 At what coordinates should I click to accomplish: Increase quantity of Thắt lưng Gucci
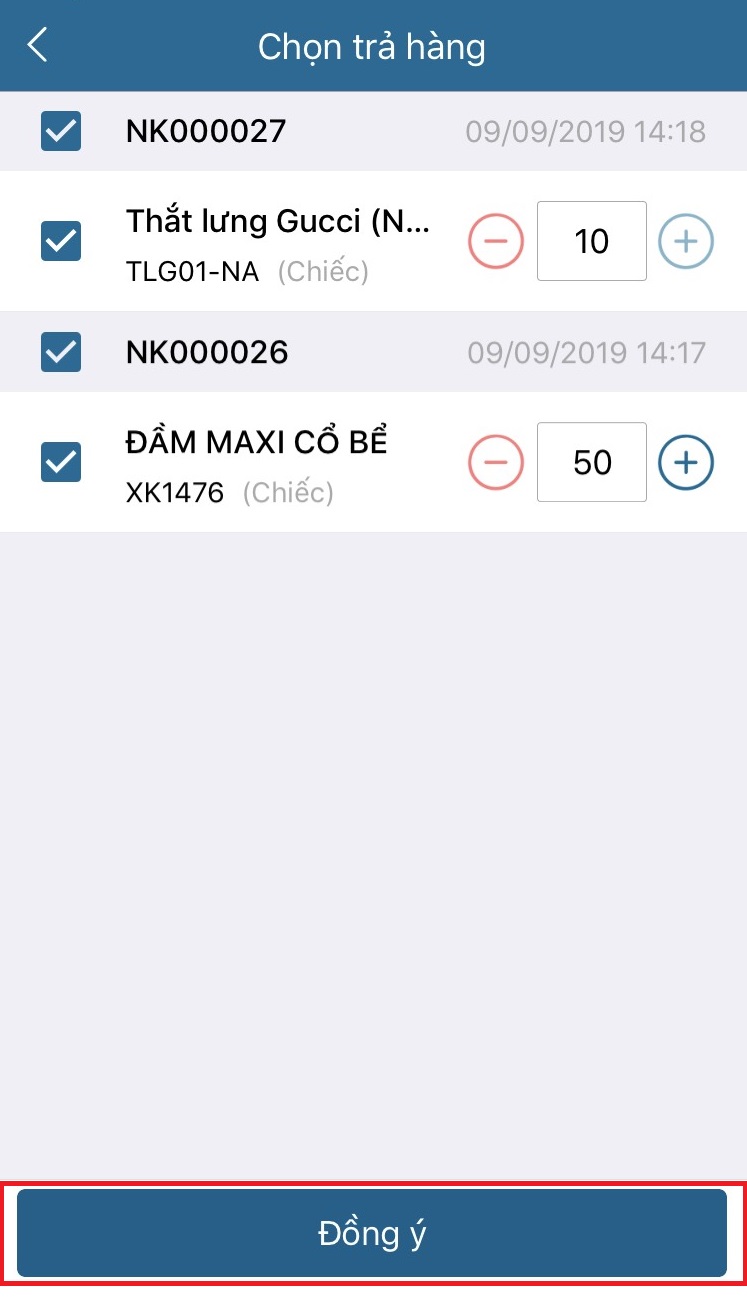pyautogui.click(x=686, y=241)
